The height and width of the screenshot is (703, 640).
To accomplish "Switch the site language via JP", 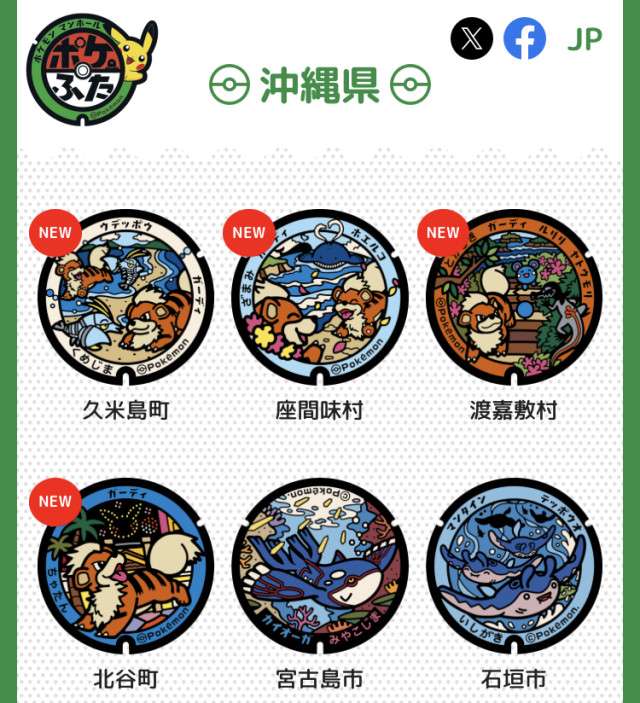I will click(x=584, y=40).
